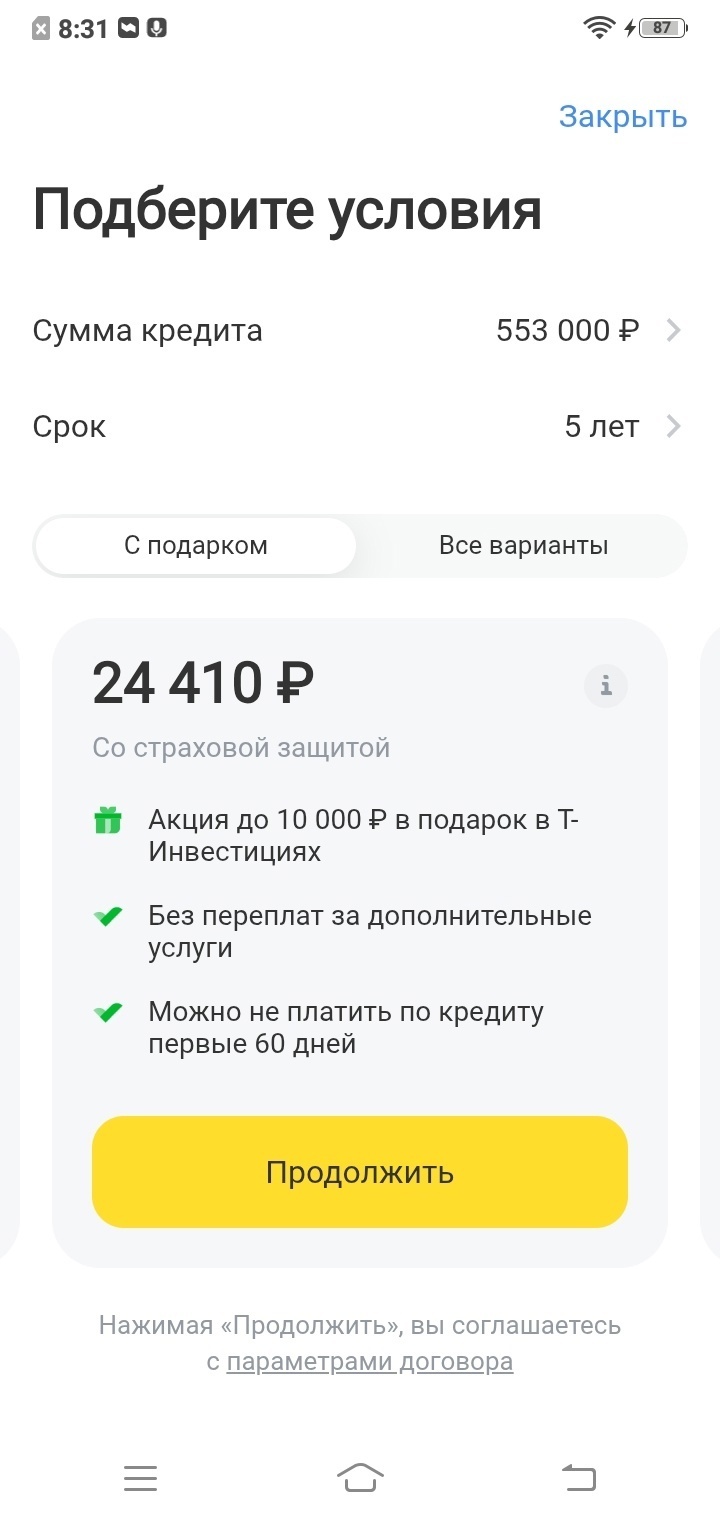720x1520 pixels.
Task: Open the recents menu icon in navigation bar
Action: pos(140,1477)
